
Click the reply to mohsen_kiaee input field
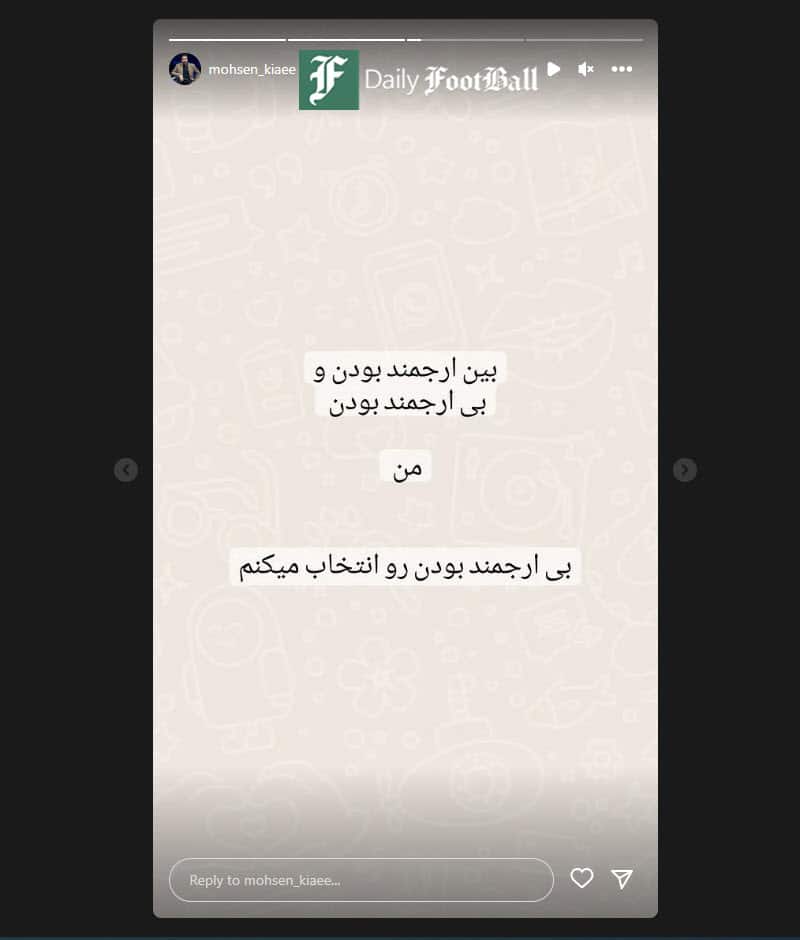[360, 879]
